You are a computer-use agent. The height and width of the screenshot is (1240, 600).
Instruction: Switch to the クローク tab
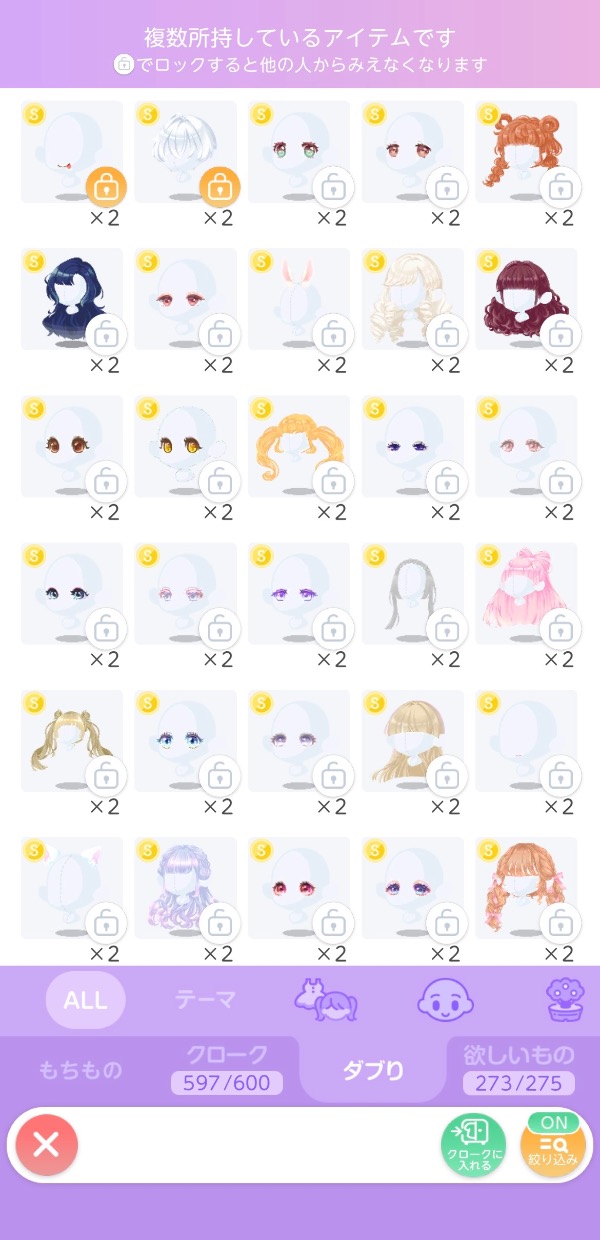point(226,1068)
